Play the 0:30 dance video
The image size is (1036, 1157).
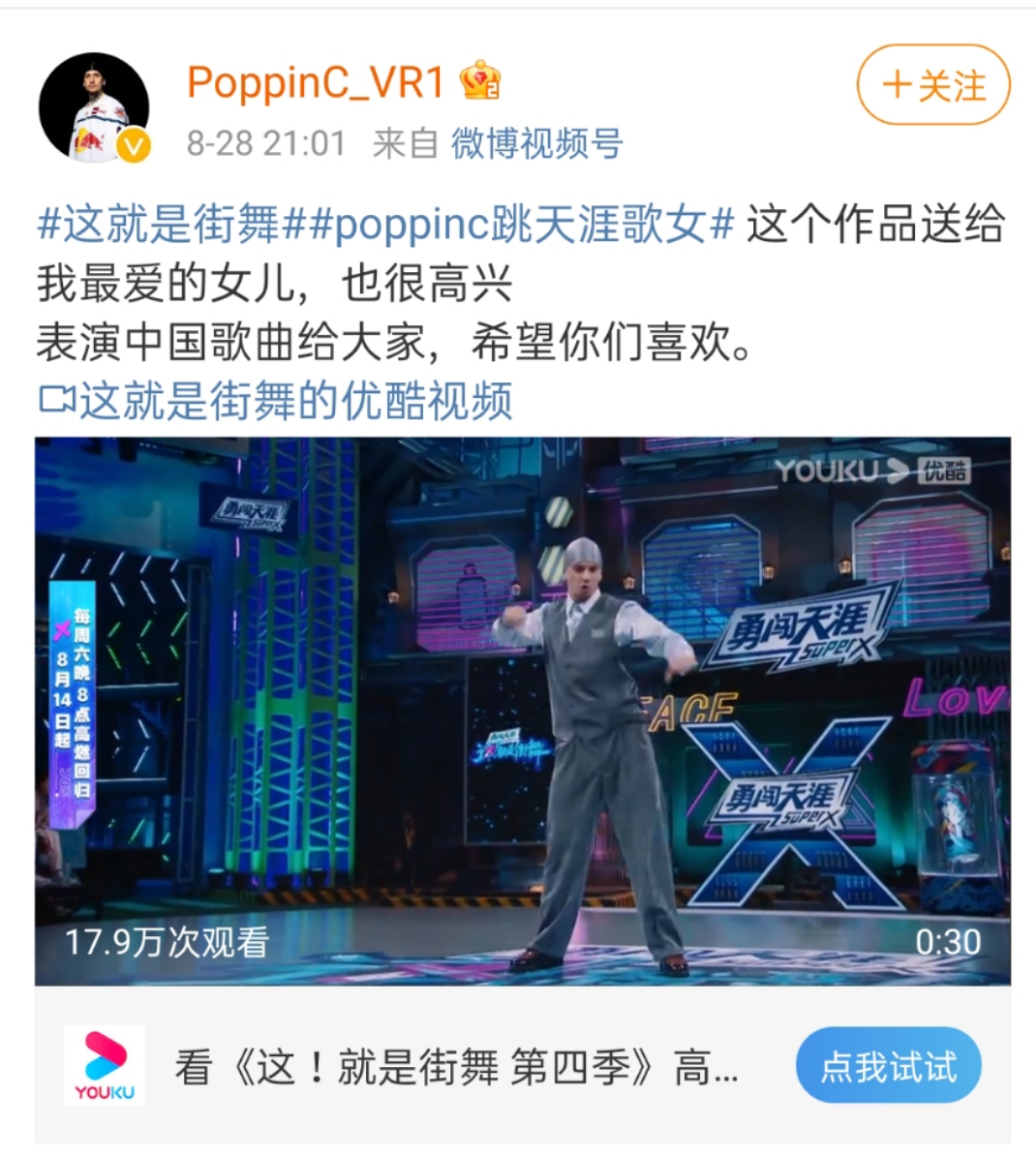coord(522,710)
